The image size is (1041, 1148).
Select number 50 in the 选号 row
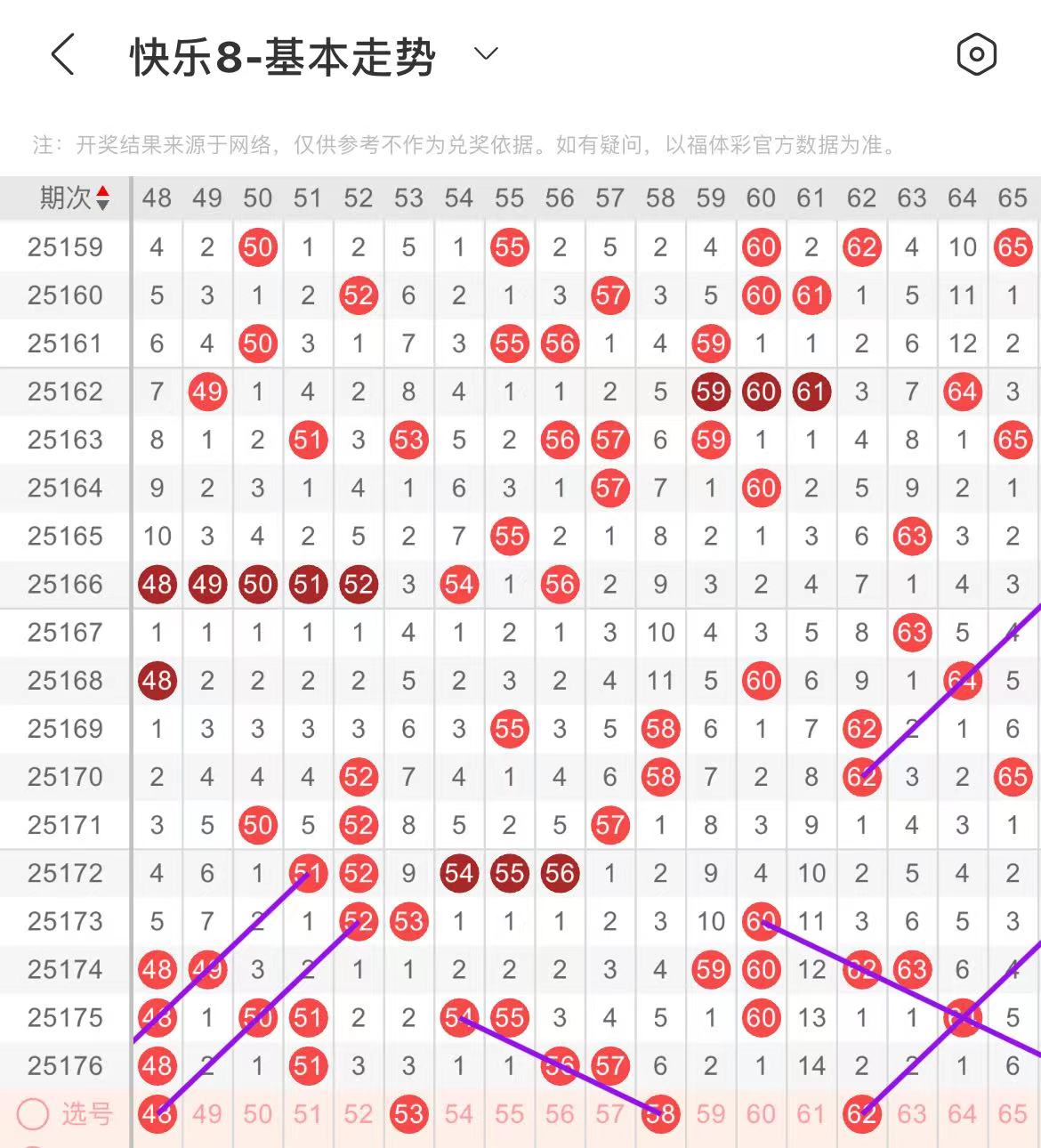click(x=257, y=1114)
